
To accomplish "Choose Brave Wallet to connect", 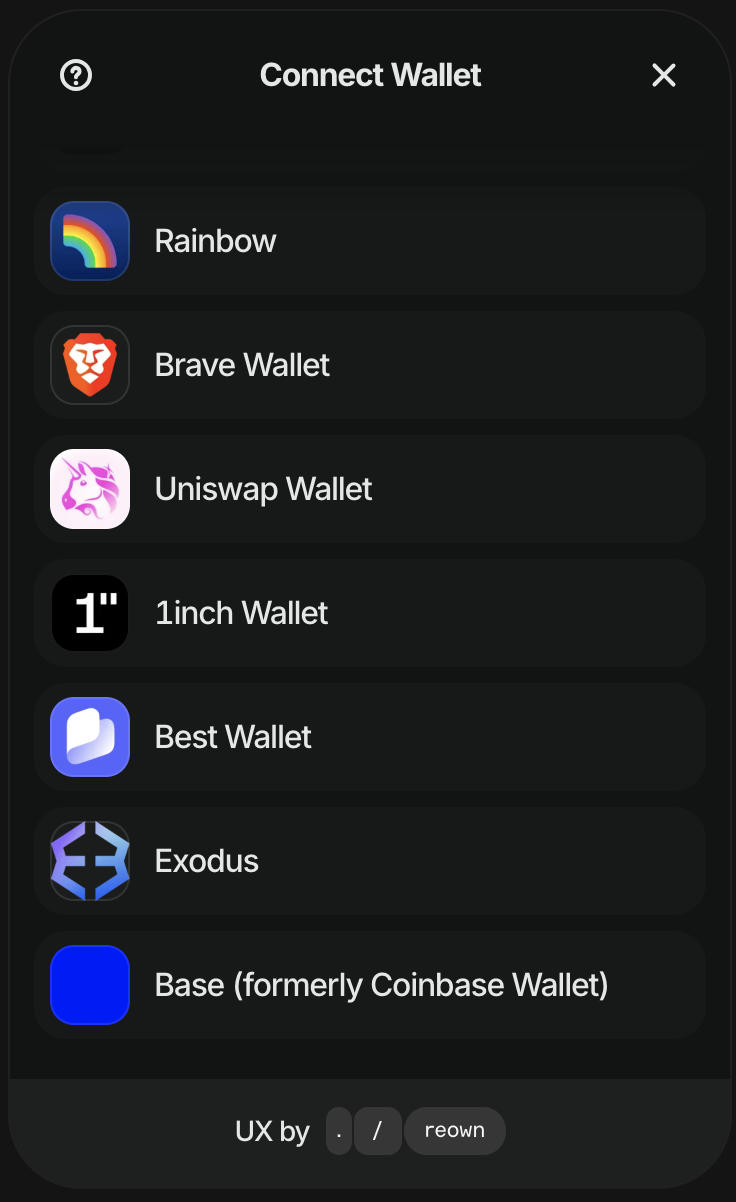I will click(369, 365).
